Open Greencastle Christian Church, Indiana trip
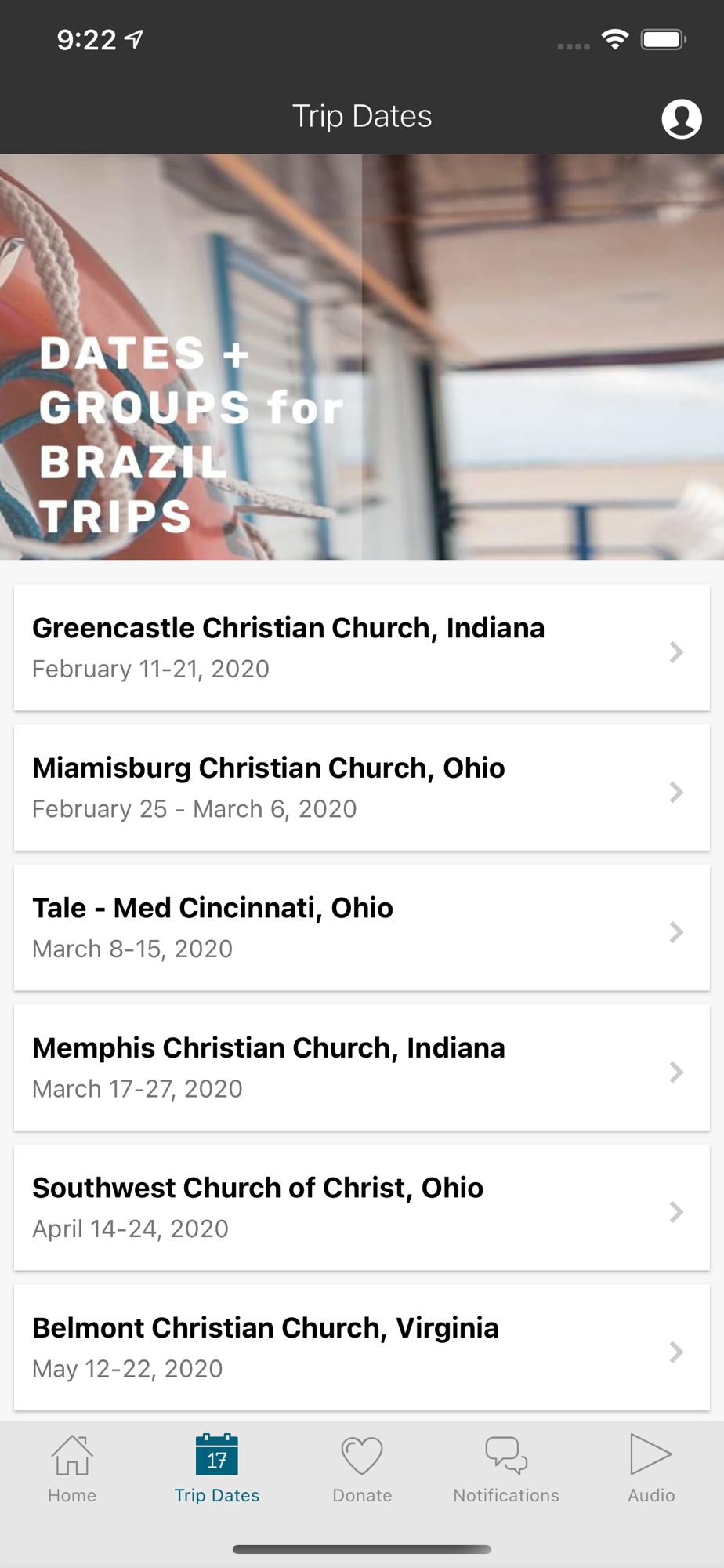Viewport: 724px width, 1568px height. coord(362,648)
